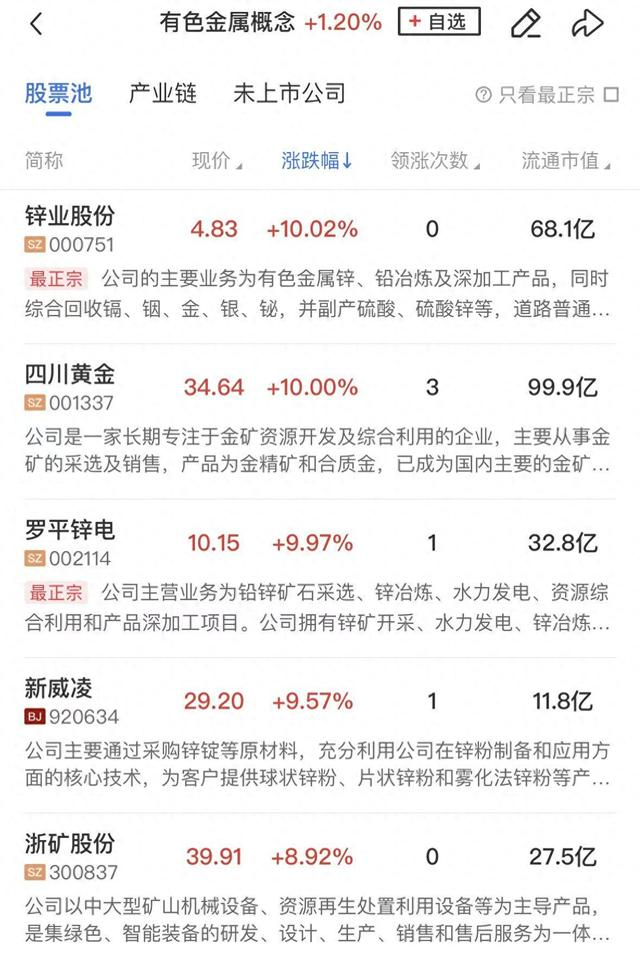Share this concept page
Screen dimensions: 640x965
point(587,23)
